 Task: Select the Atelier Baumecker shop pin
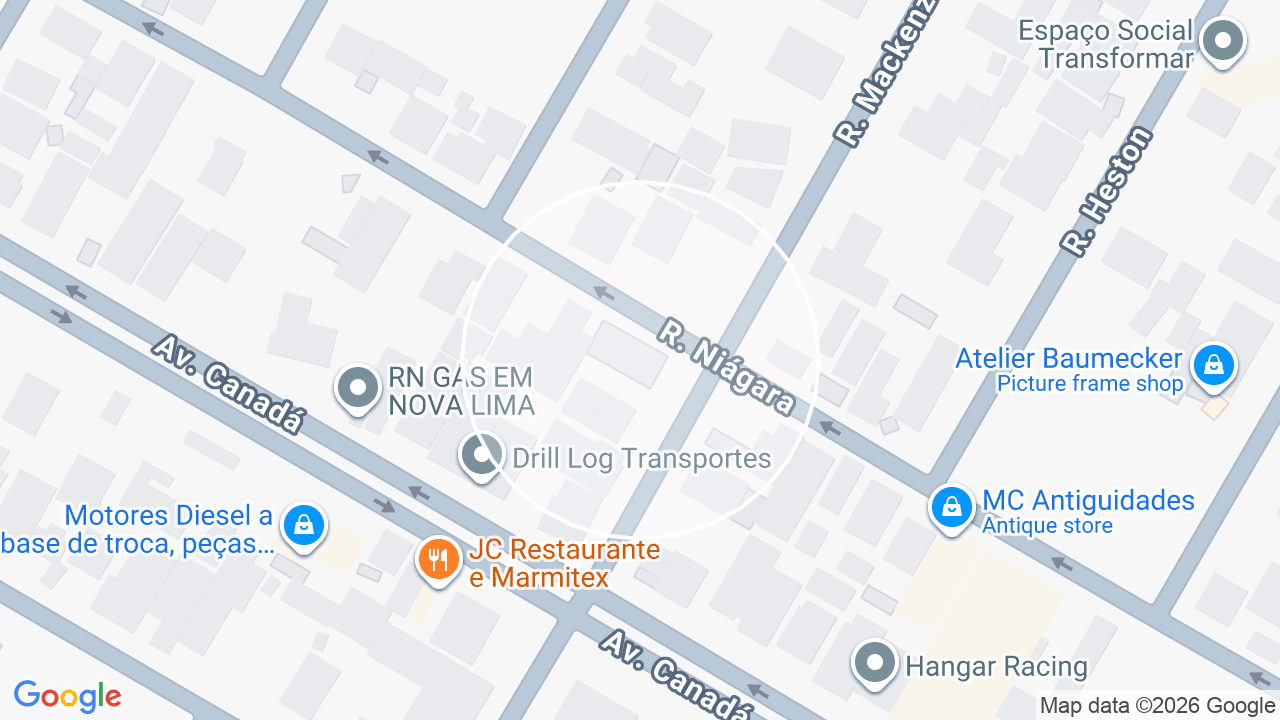[x=1213, y=366]
